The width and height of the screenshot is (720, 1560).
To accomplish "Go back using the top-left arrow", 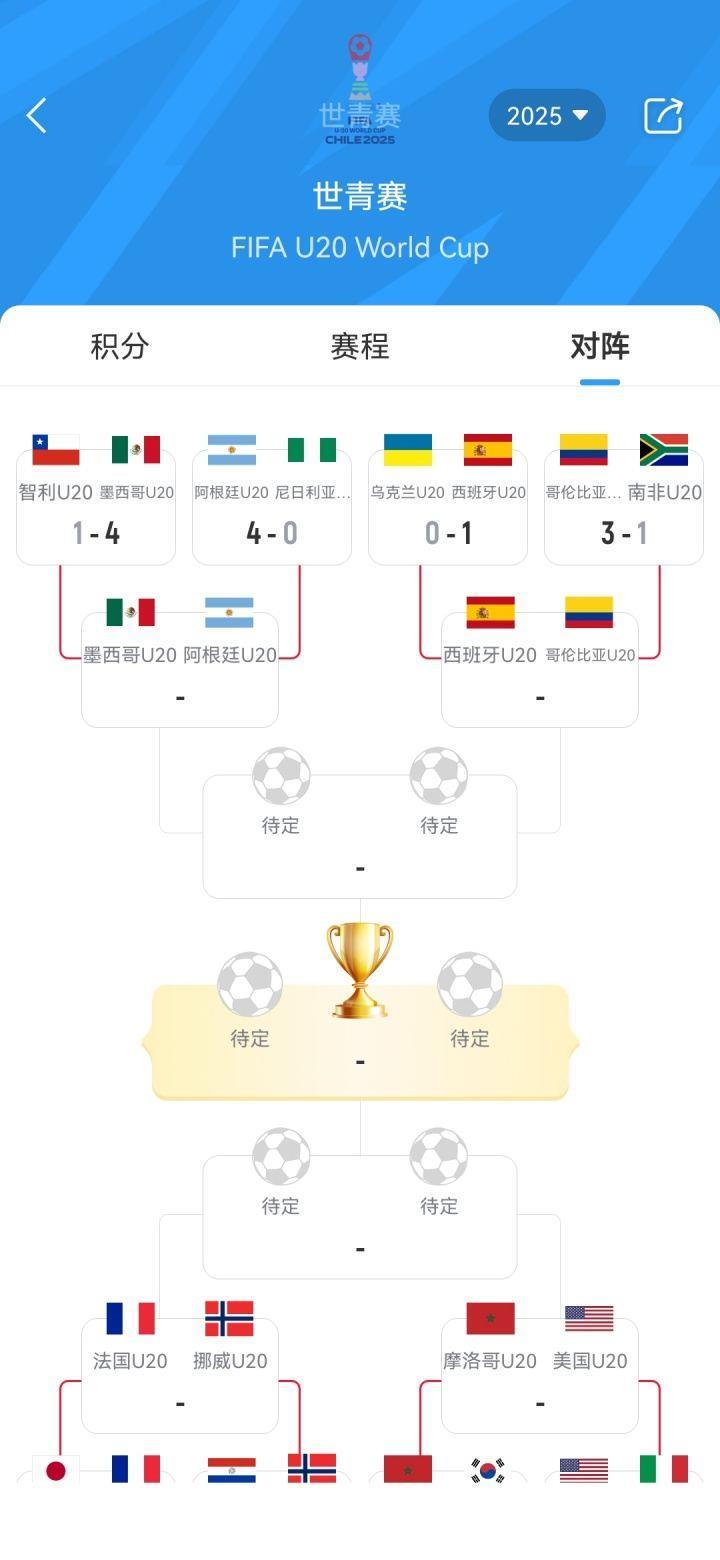I will pos(37,116).
